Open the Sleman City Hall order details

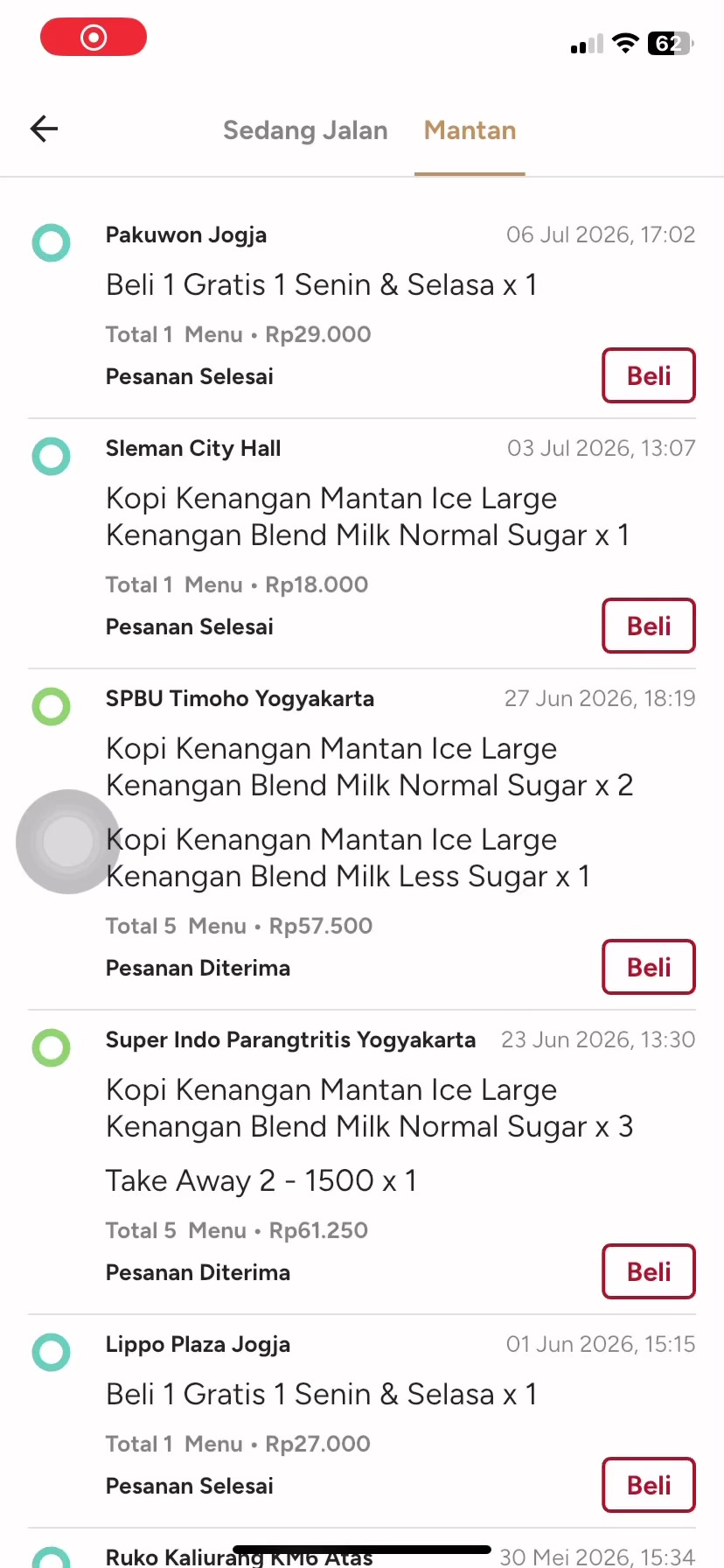tap(362, 544)
